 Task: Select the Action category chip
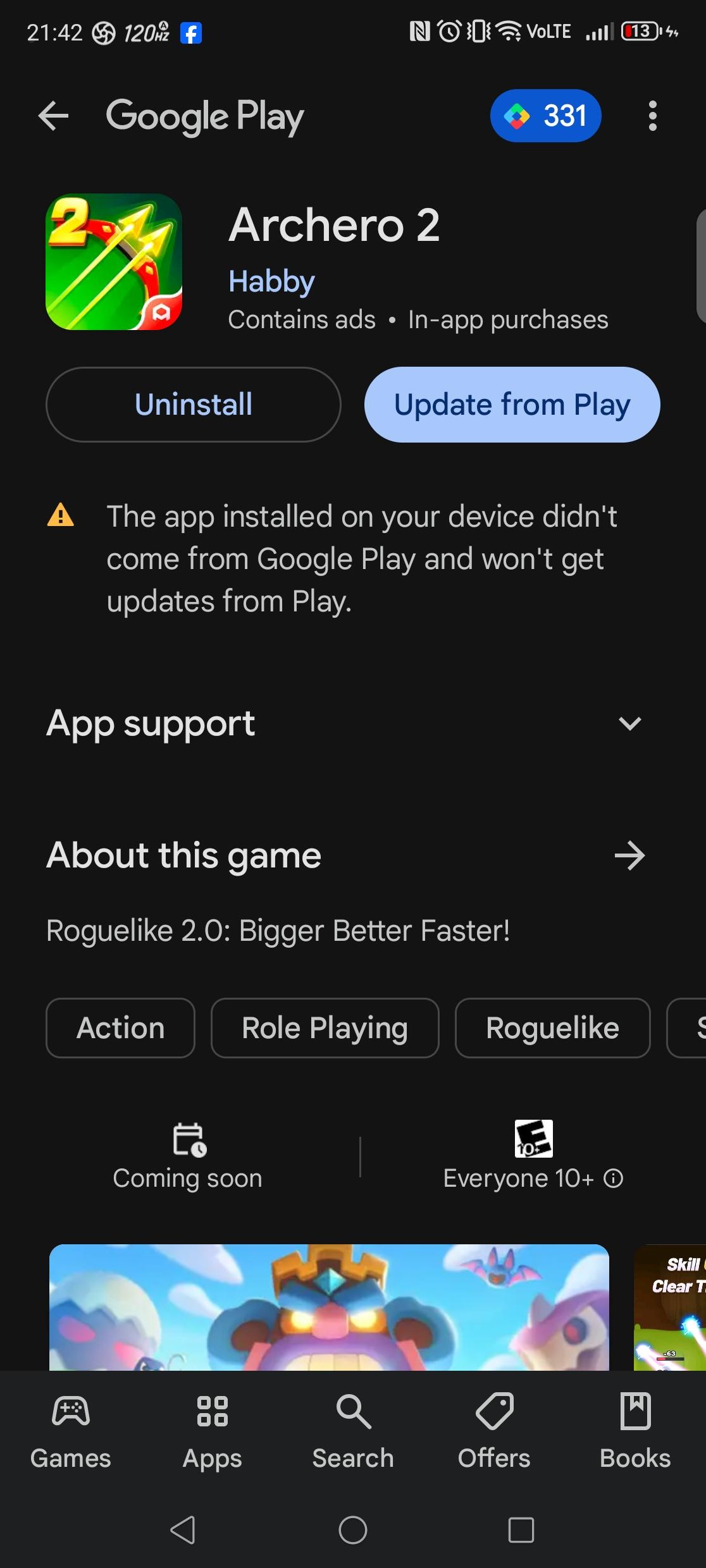[120, 1028]
